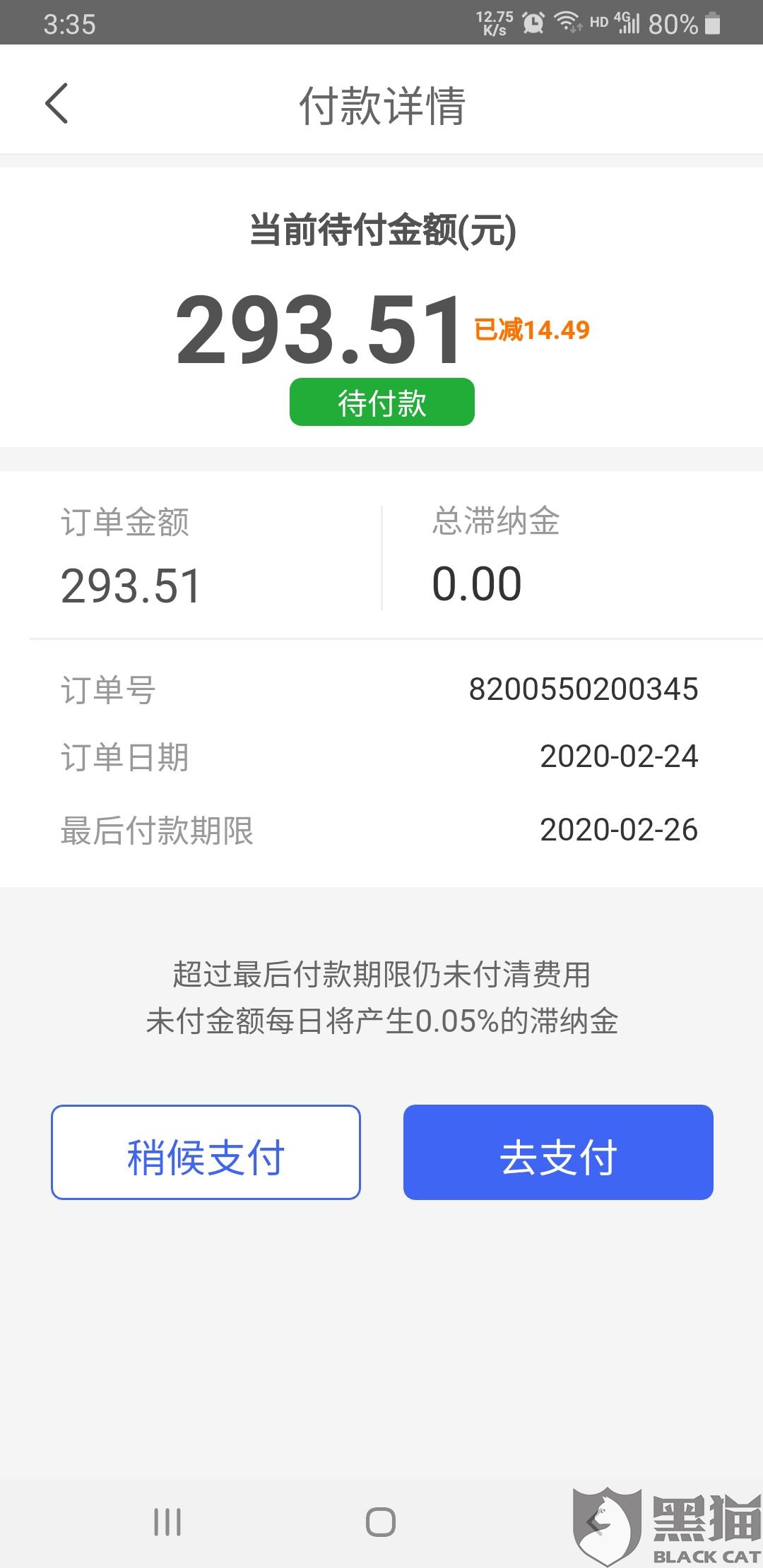Viewport: 763px width, 1568px height.
Task: Tap 去支付 to pay now
Action: (x=558, y=1152)
